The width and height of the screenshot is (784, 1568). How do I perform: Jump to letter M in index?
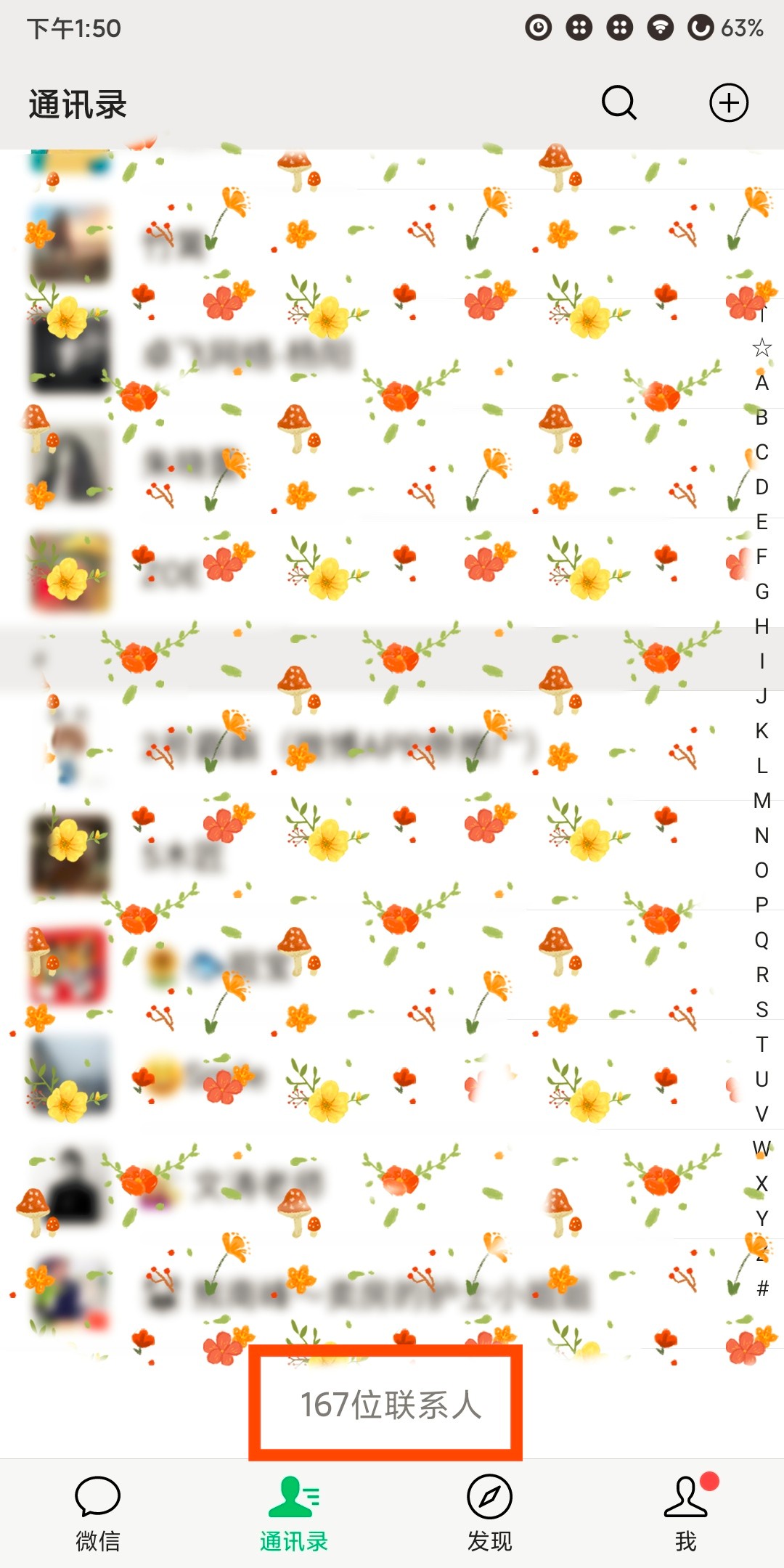click(761, 800)
